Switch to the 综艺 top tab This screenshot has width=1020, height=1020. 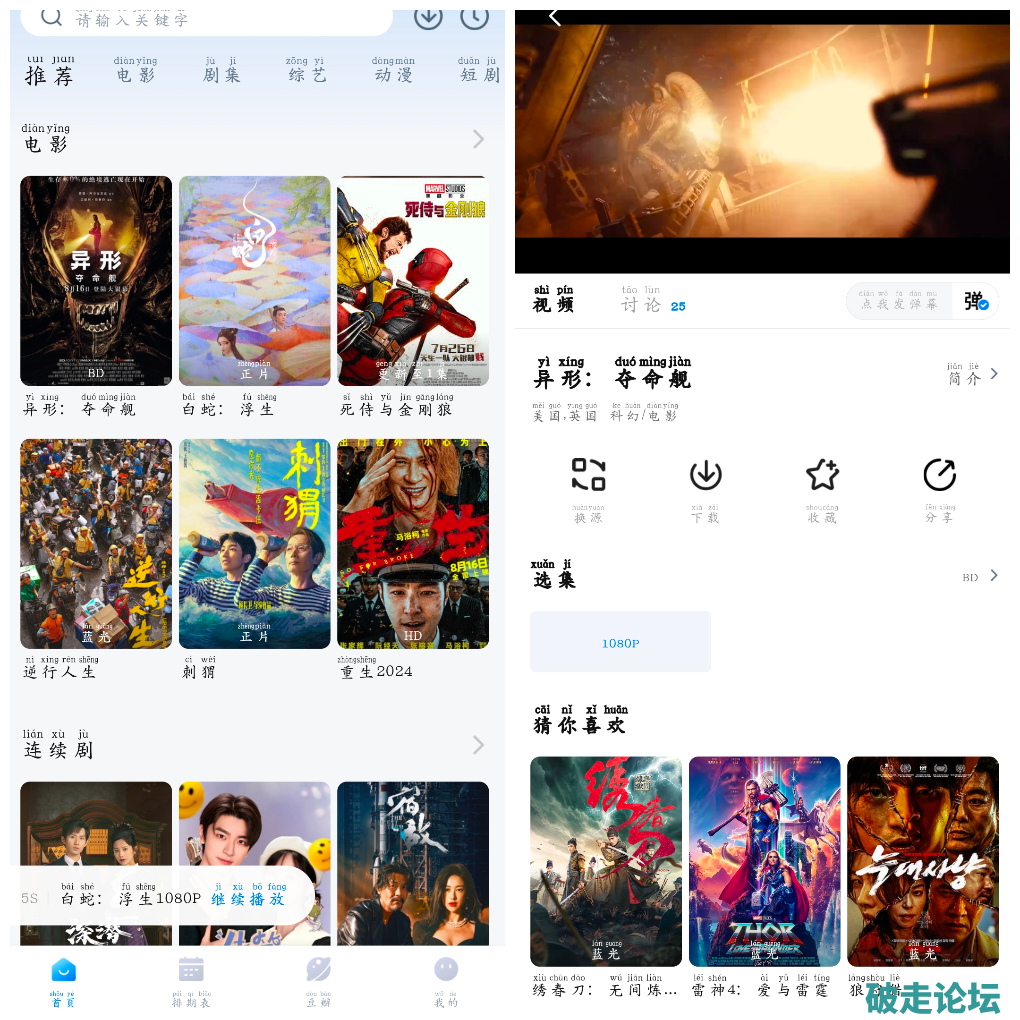305,69
